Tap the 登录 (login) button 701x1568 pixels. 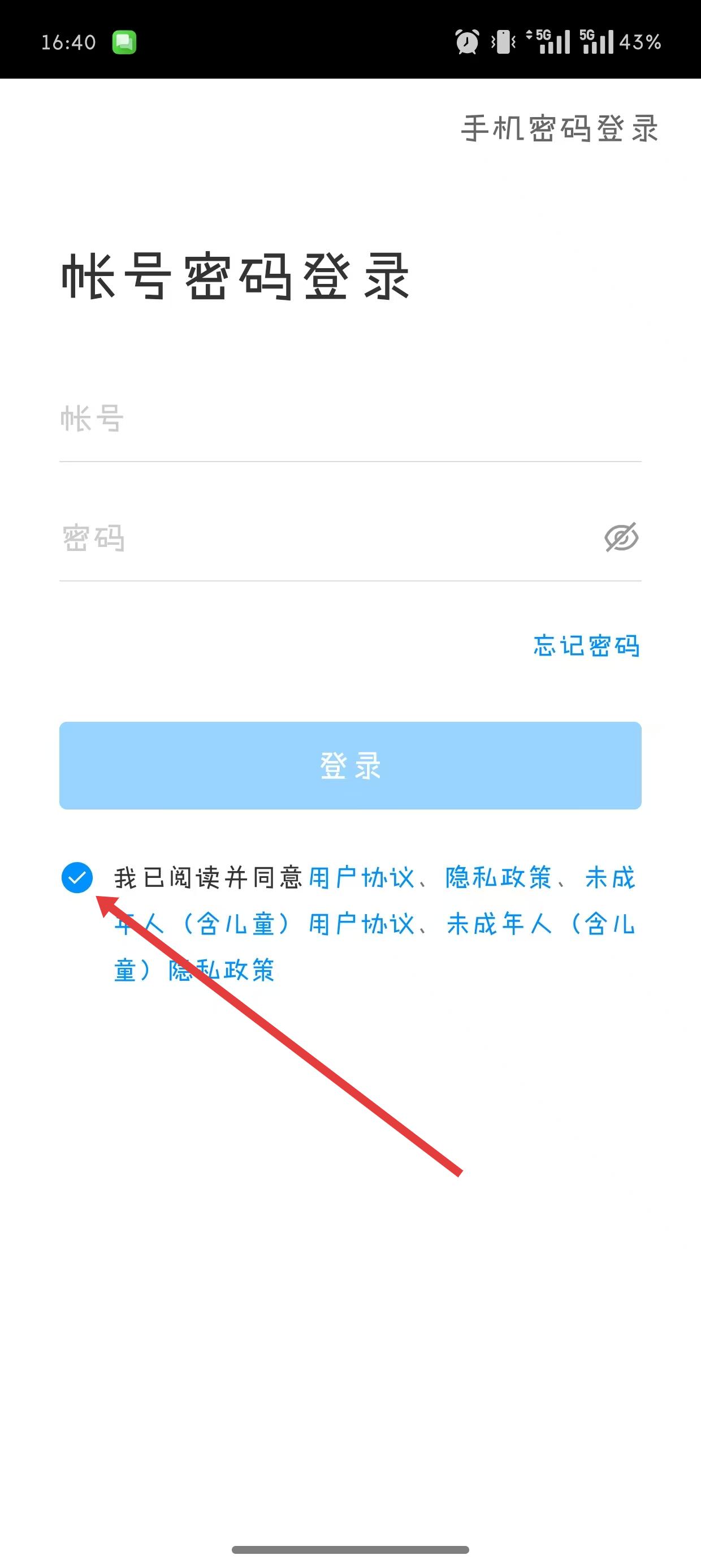350,765
